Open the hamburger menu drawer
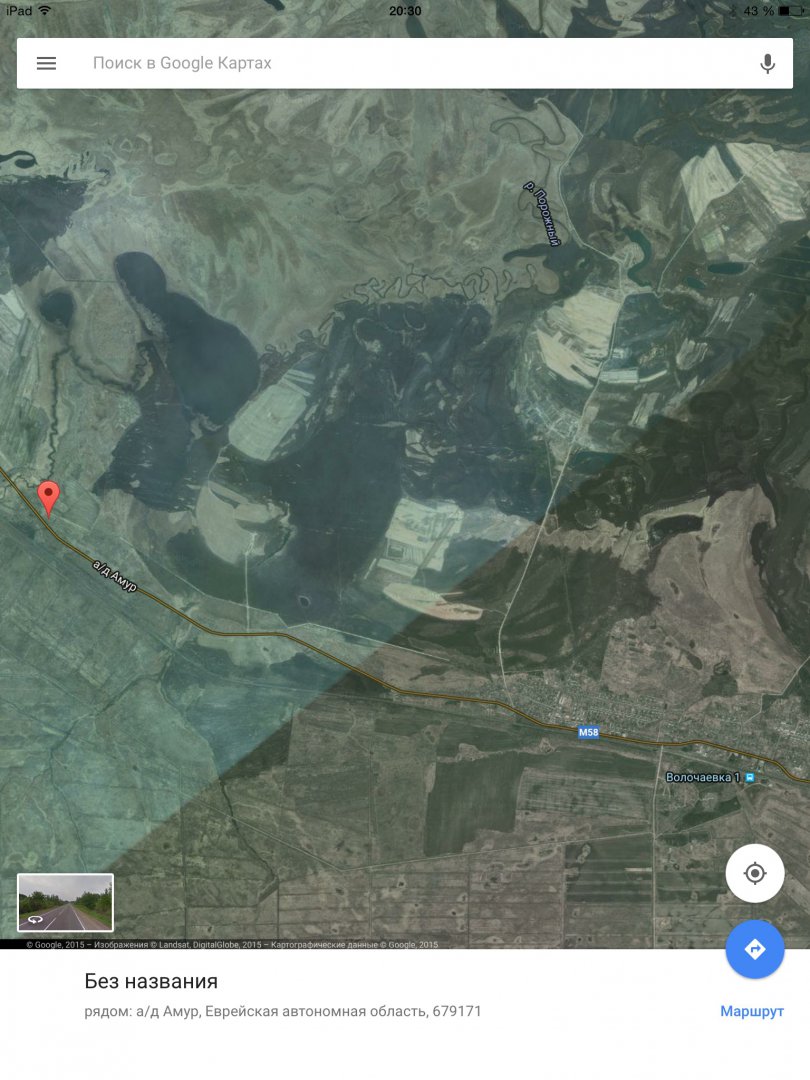Image resolution: width=810 pixels, height=1080 pixels. click(46, 63)
